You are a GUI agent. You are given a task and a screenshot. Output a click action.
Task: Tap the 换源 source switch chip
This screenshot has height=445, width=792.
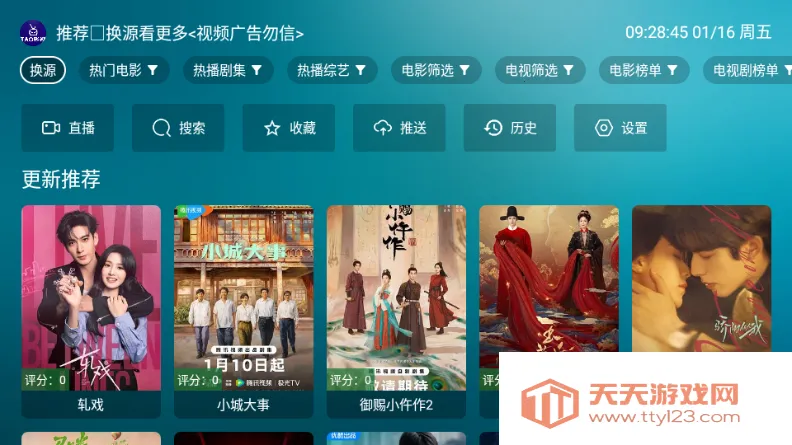pyautogui.click(x=43, y=70)
